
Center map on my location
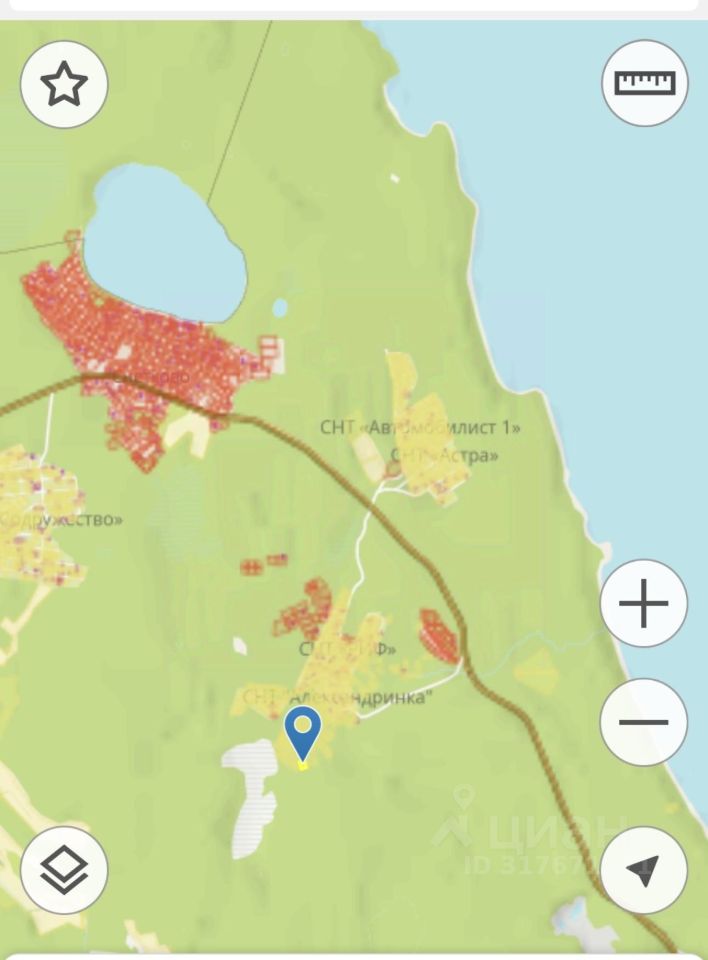pyautogui.click(x=643, y=869)
